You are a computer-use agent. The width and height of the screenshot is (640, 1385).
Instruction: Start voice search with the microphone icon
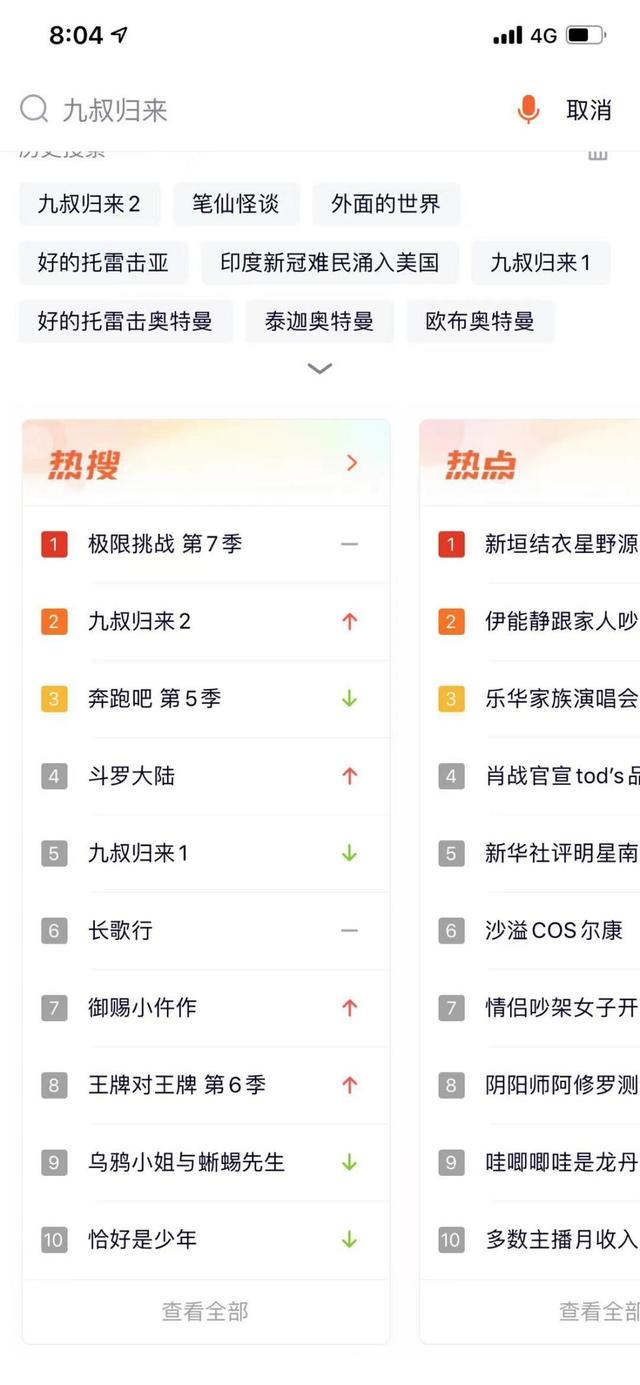click(528, 110)
